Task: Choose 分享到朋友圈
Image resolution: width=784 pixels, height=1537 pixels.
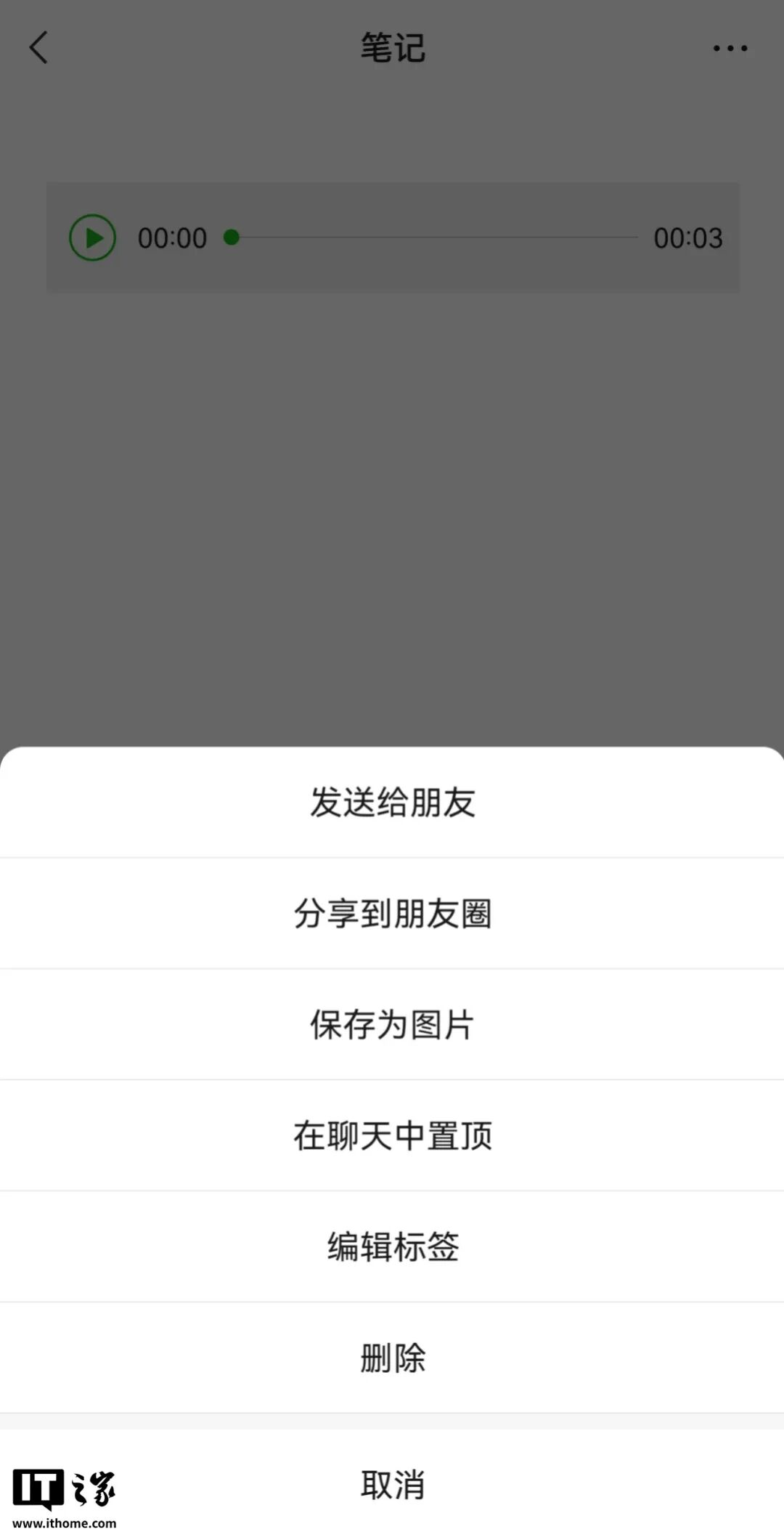Action: pos(392,914)
